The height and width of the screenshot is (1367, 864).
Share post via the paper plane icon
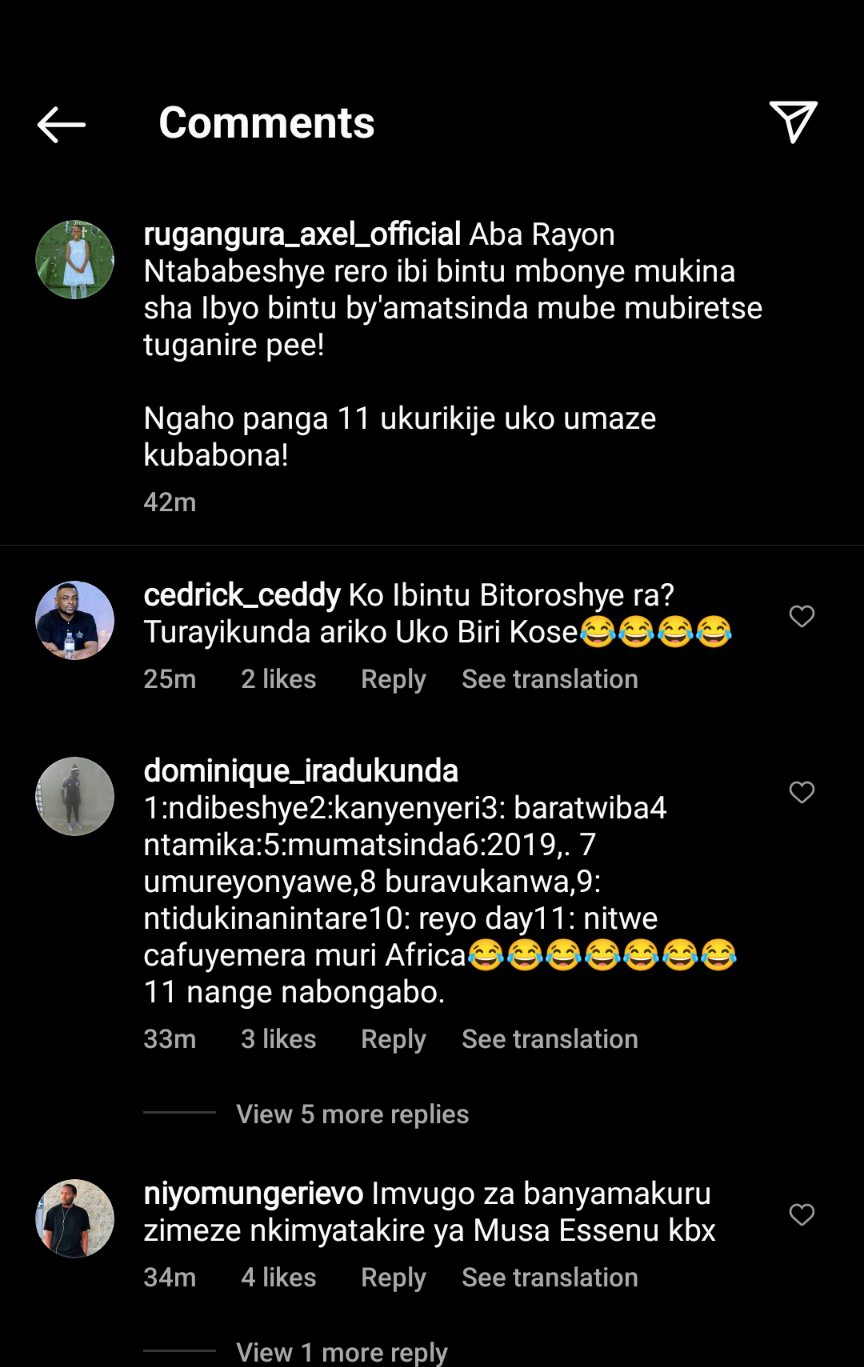click(x=793, y=122)
